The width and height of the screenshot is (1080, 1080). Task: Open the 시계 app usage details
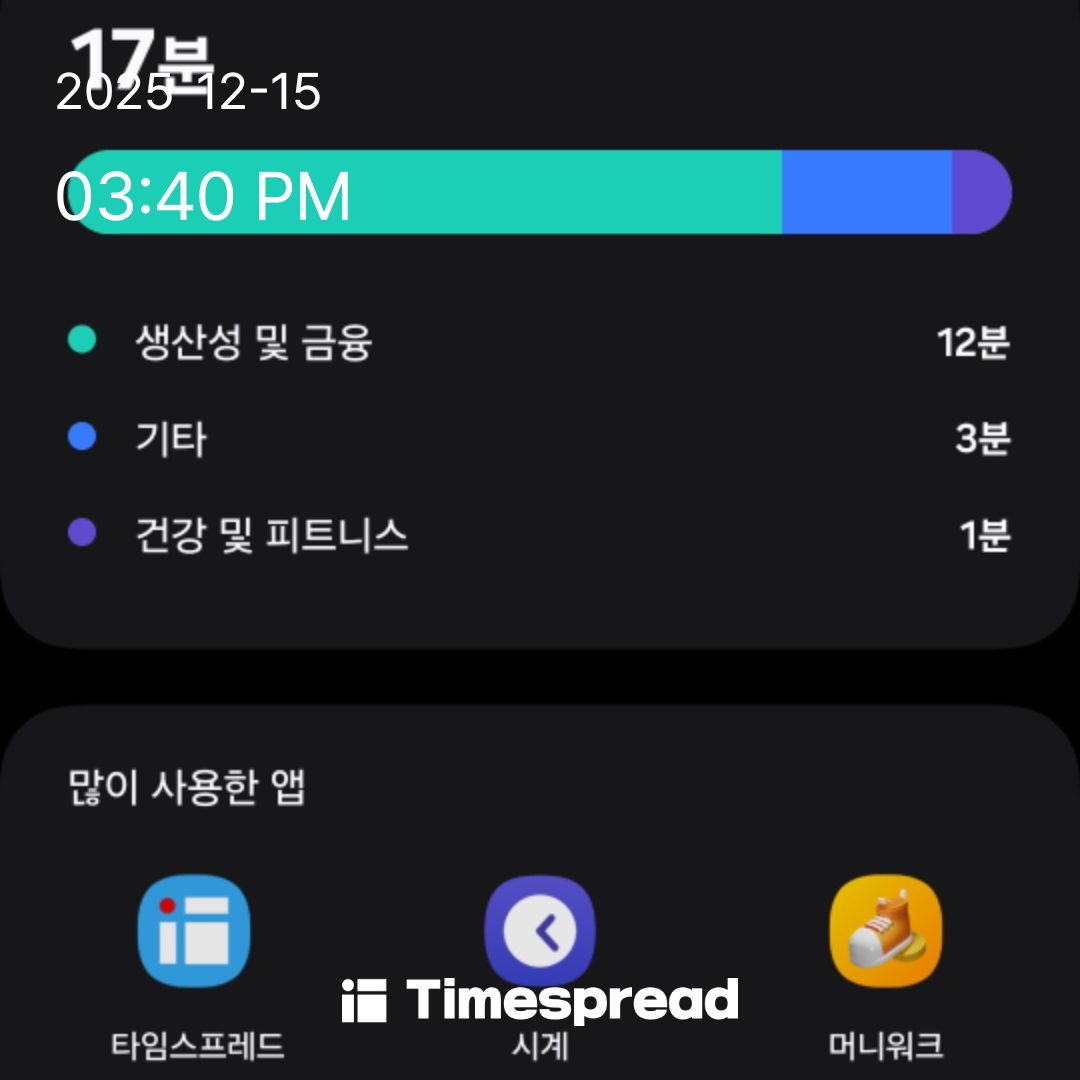[540, 931]
